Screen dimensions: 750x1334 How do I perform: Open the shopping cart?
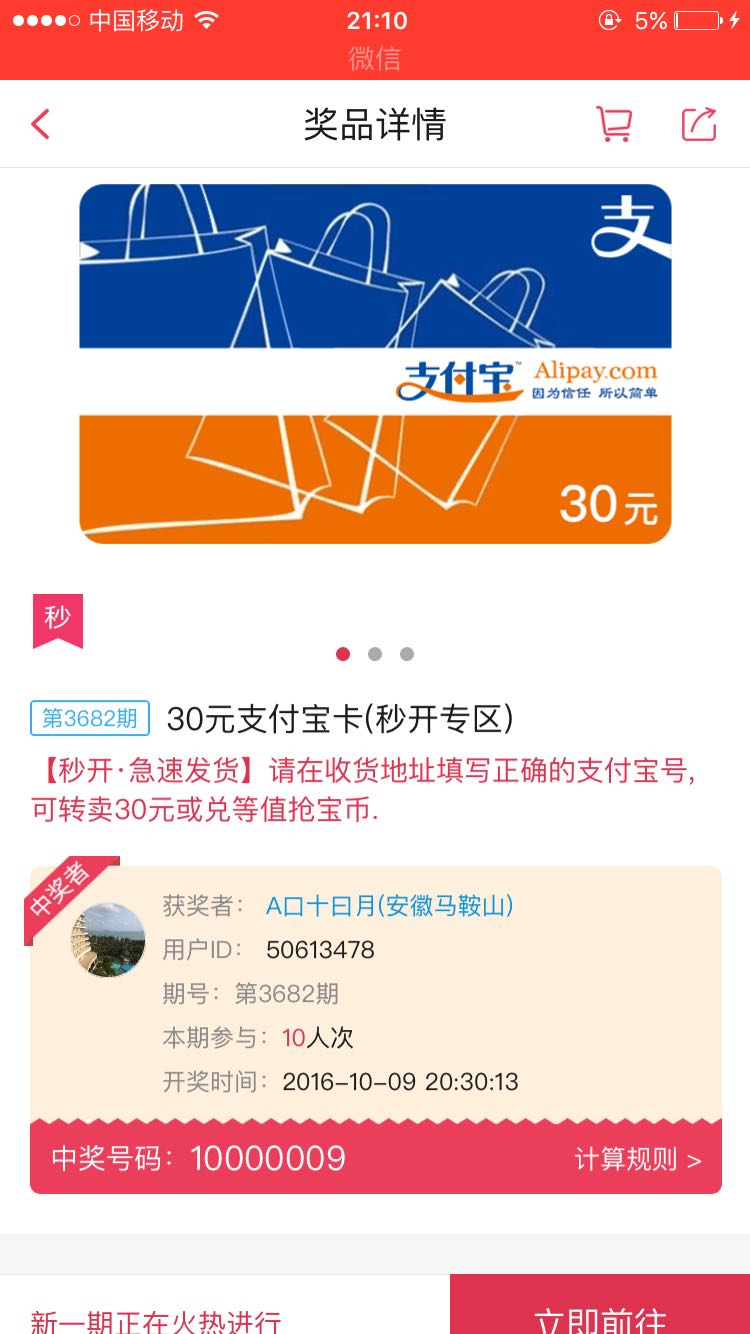coord(614,124)
